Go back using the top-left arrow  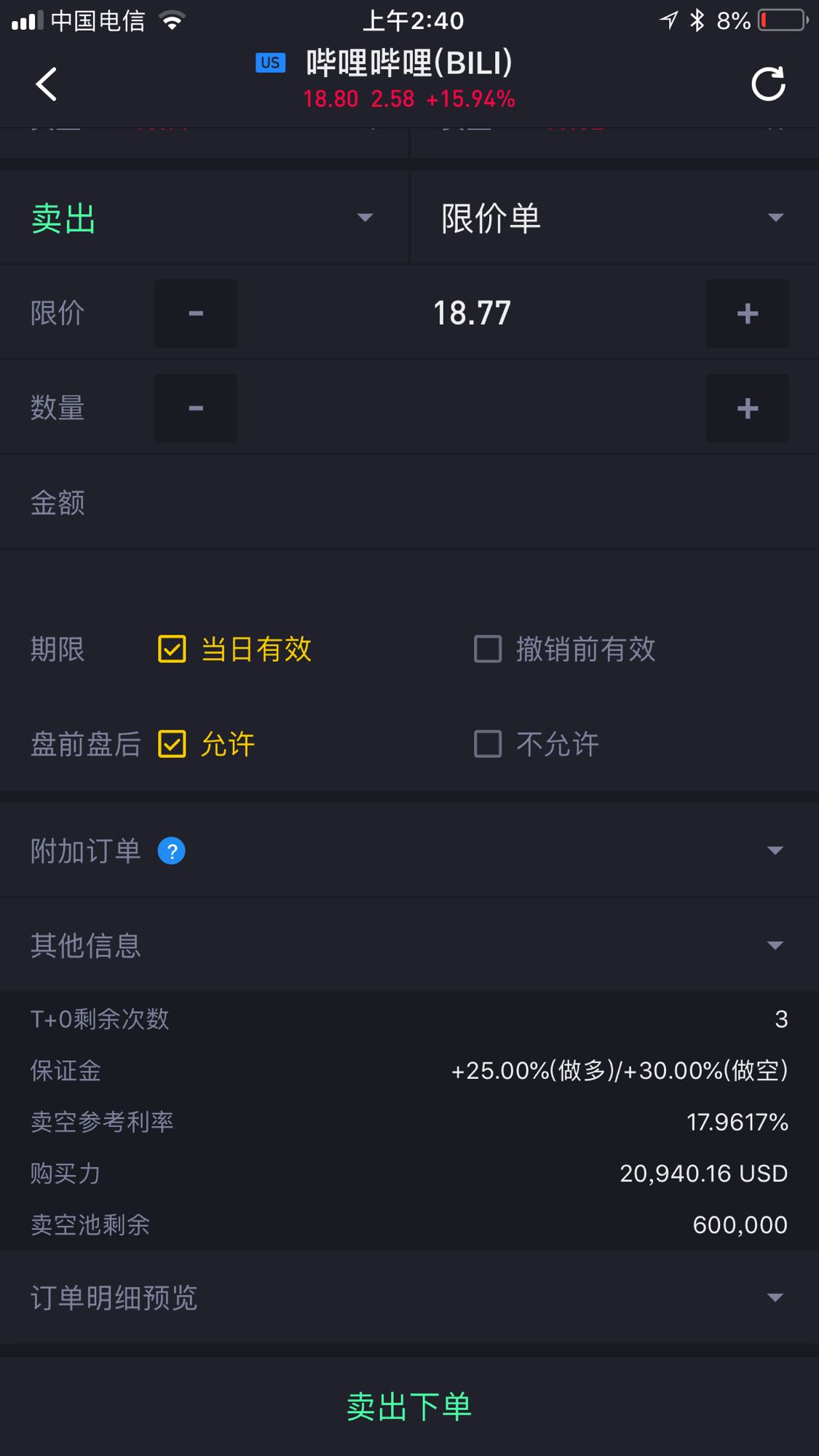(46, 84)
